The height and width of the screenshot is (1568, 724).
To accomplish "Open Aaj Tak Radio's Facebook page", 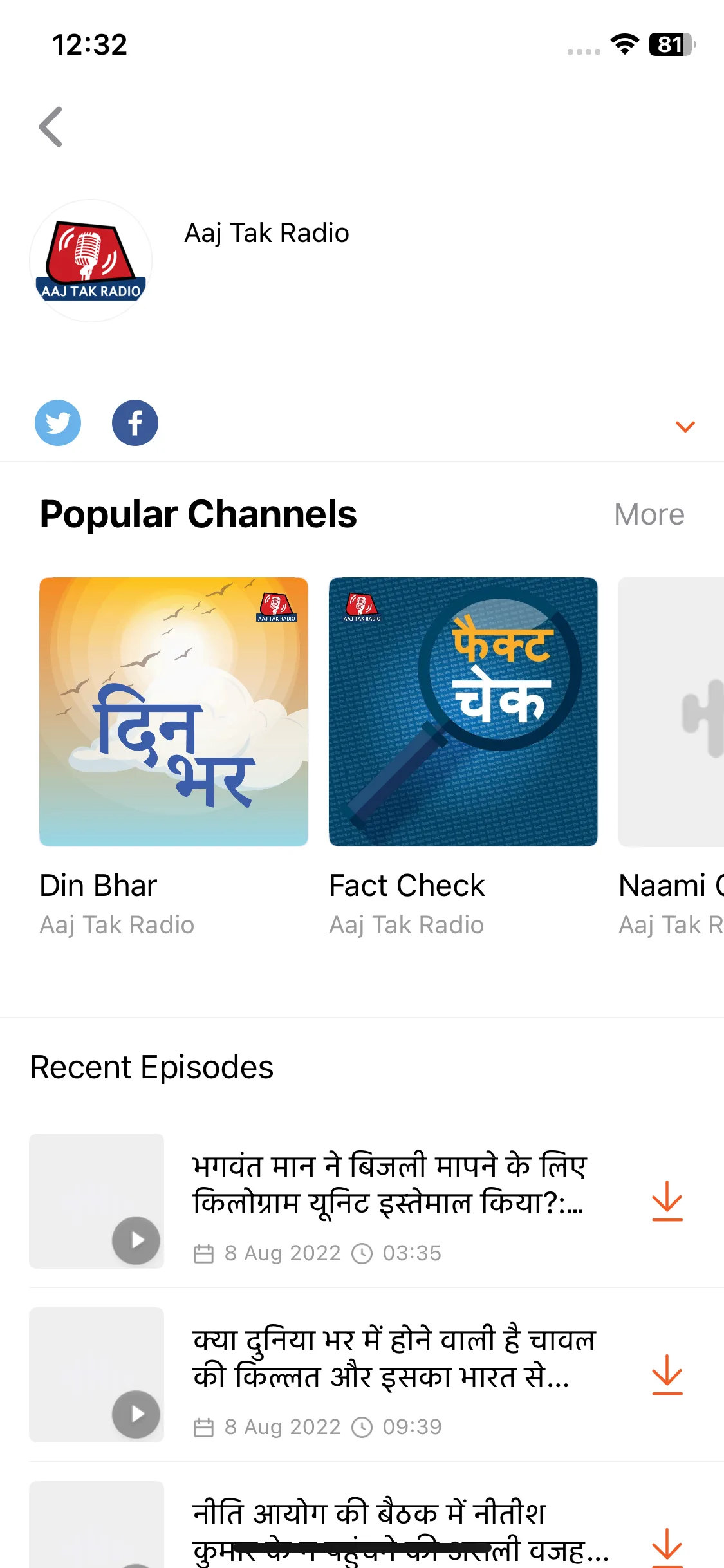I will click(x=135, y=423).
